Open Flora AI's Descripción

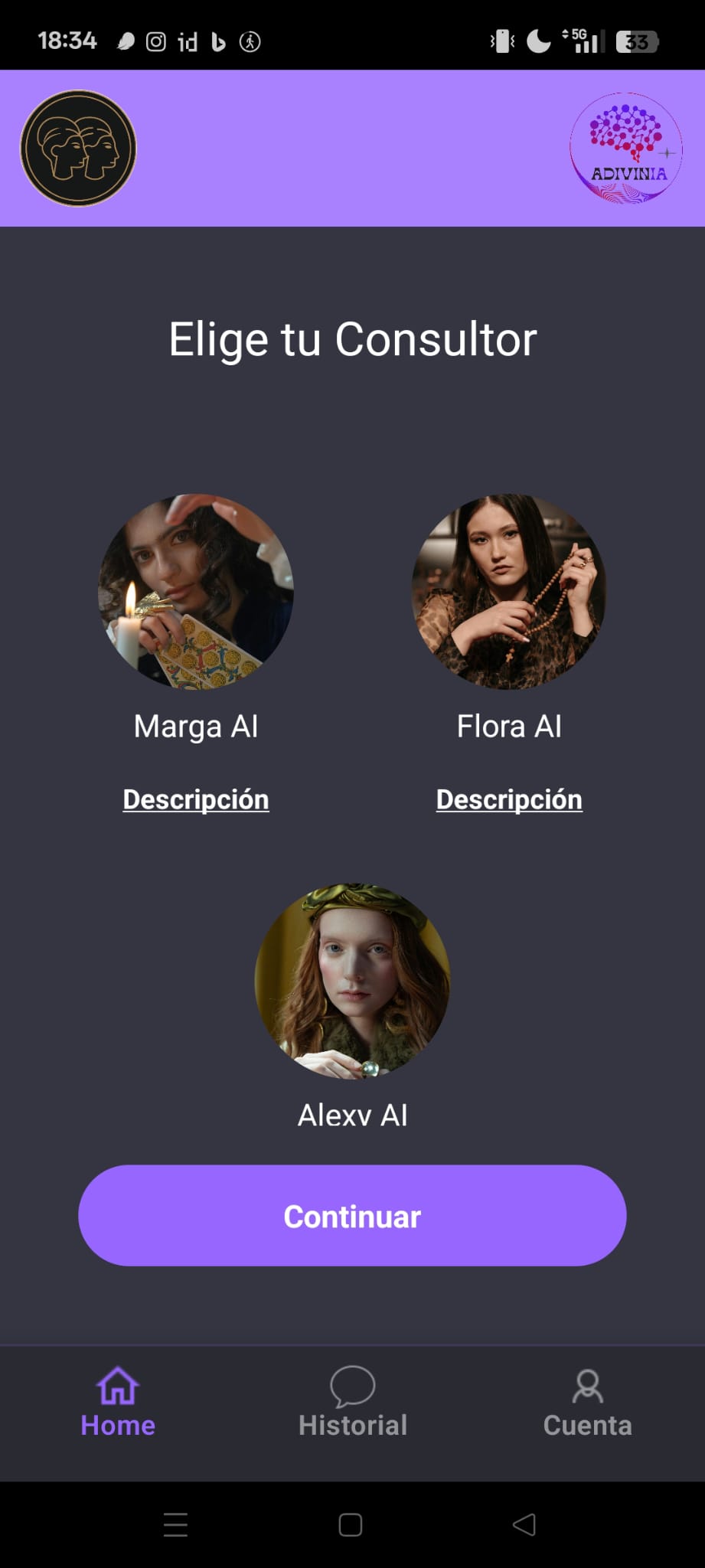tap(509, 799)
